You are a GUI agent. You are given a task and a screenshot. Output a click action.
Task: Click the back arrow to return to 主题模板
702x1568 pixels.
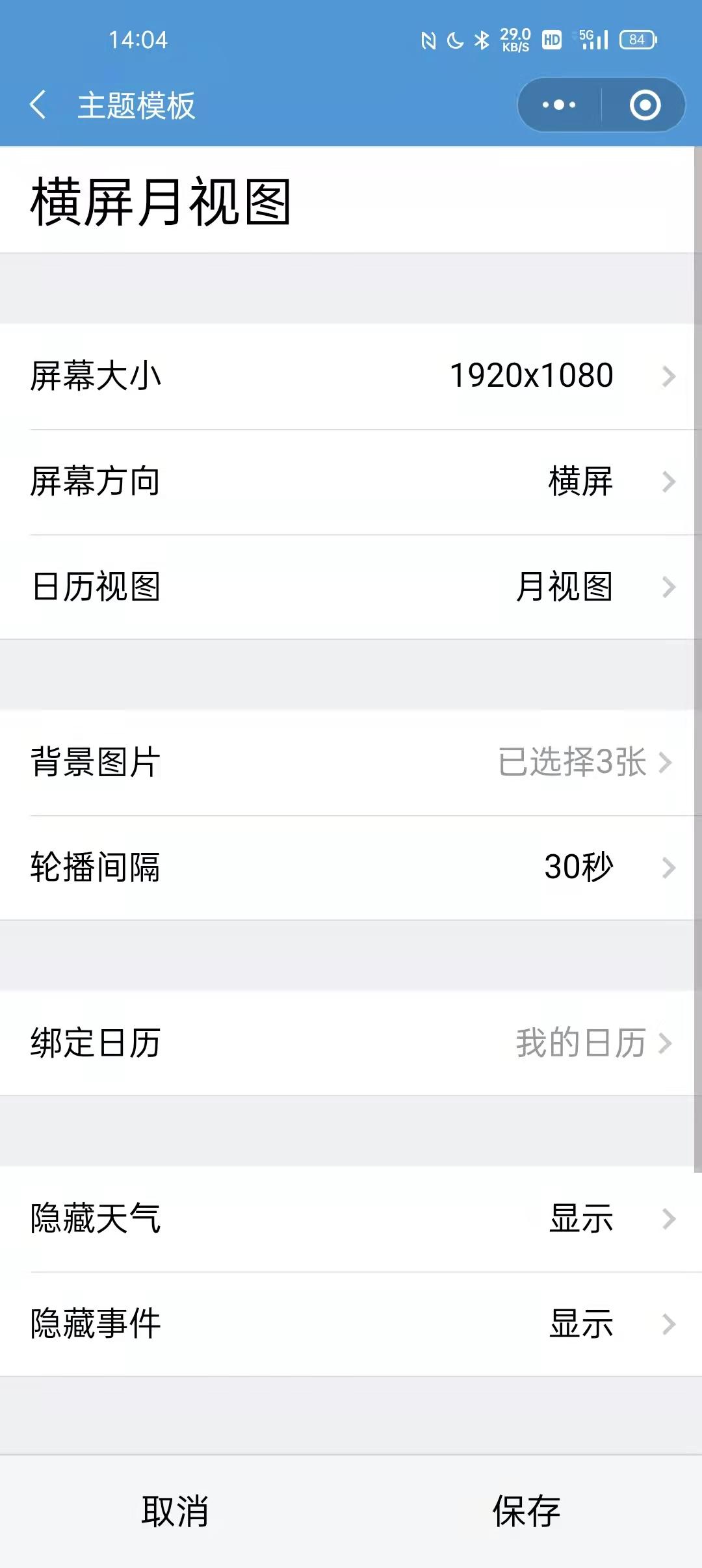40,104
